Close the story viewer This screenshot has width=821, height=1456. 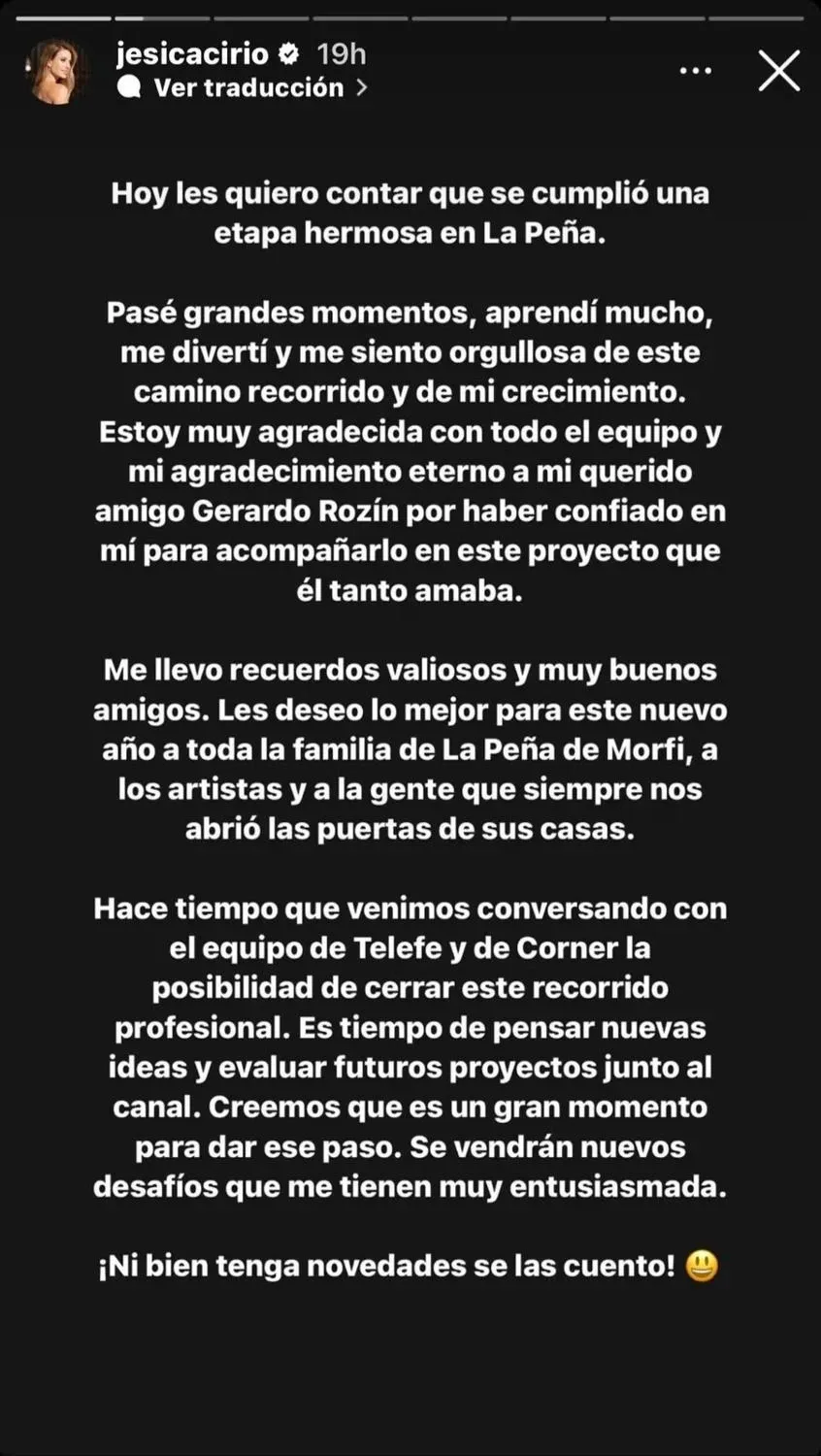pyautogui.click(x=778, y=71)
